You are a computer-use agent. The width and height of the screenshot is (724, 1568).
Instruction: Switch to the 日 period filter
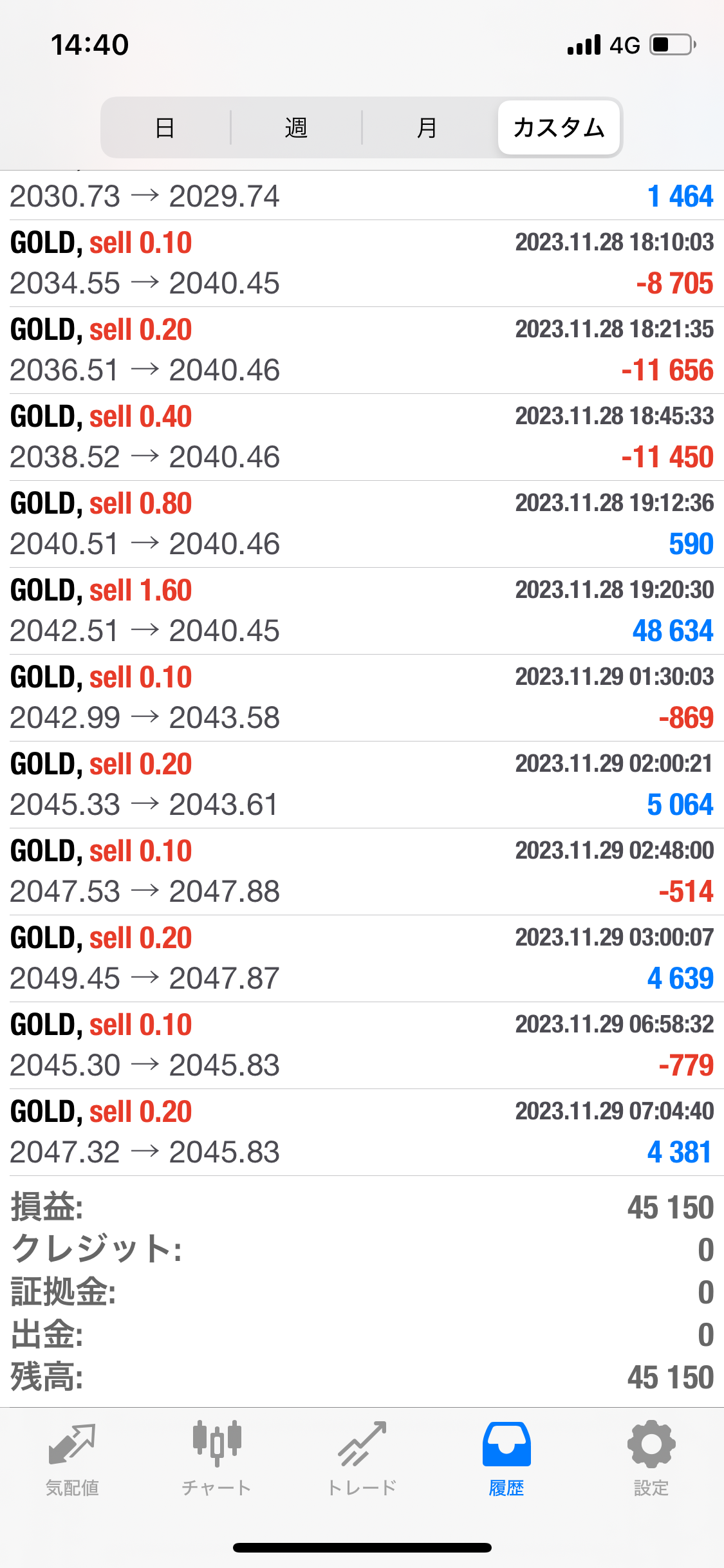(165, 127)
